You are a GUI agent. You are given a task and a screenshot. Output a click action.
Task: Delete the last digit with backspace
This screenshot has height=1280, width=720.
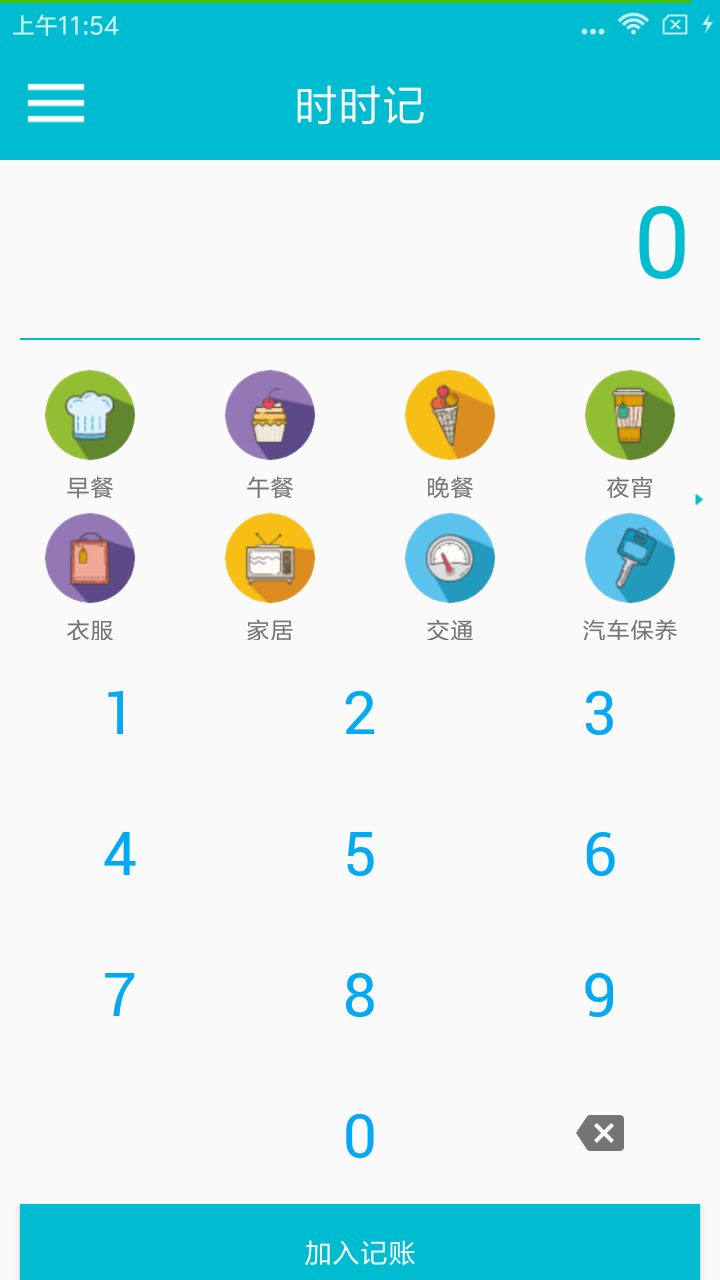click(600, 1133)
